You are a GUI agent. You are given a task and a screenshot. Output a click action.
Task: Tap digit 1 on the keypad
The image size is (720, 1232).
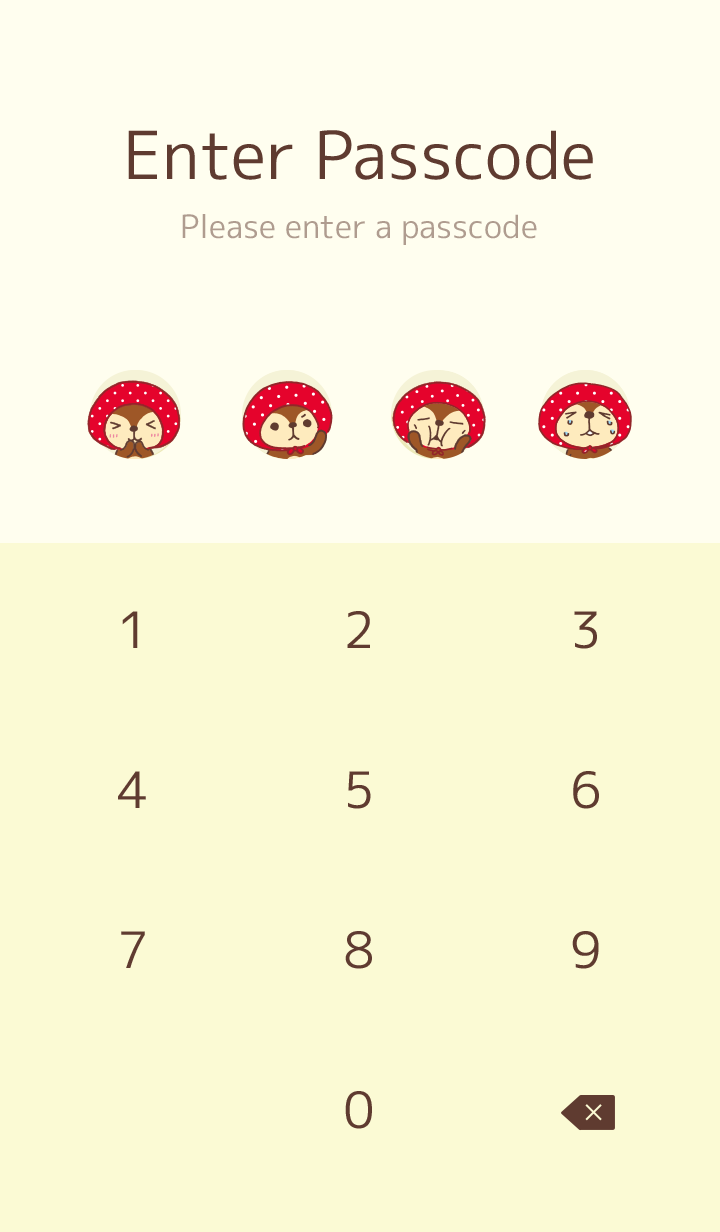(132, 631)
